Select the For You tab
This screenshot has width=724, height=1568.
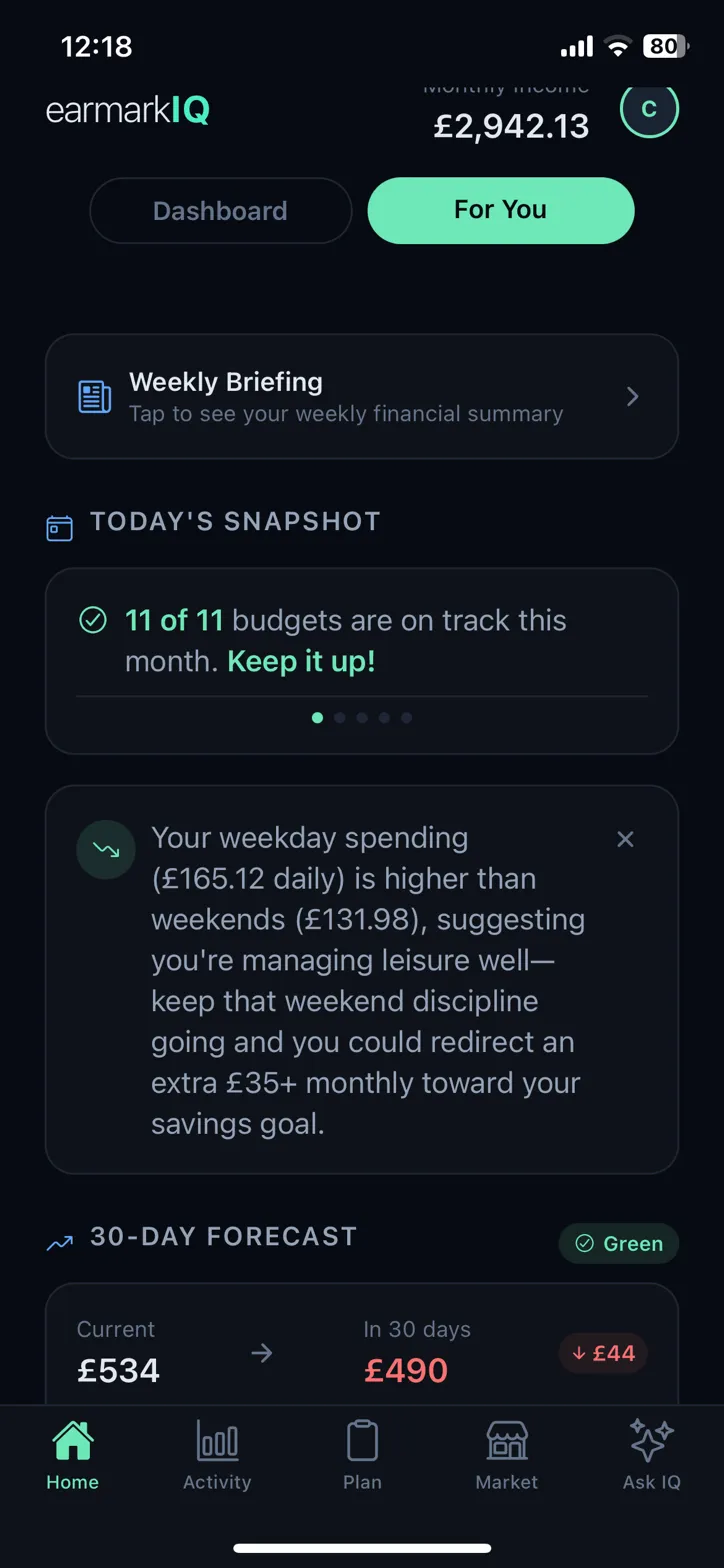point(500,210)
